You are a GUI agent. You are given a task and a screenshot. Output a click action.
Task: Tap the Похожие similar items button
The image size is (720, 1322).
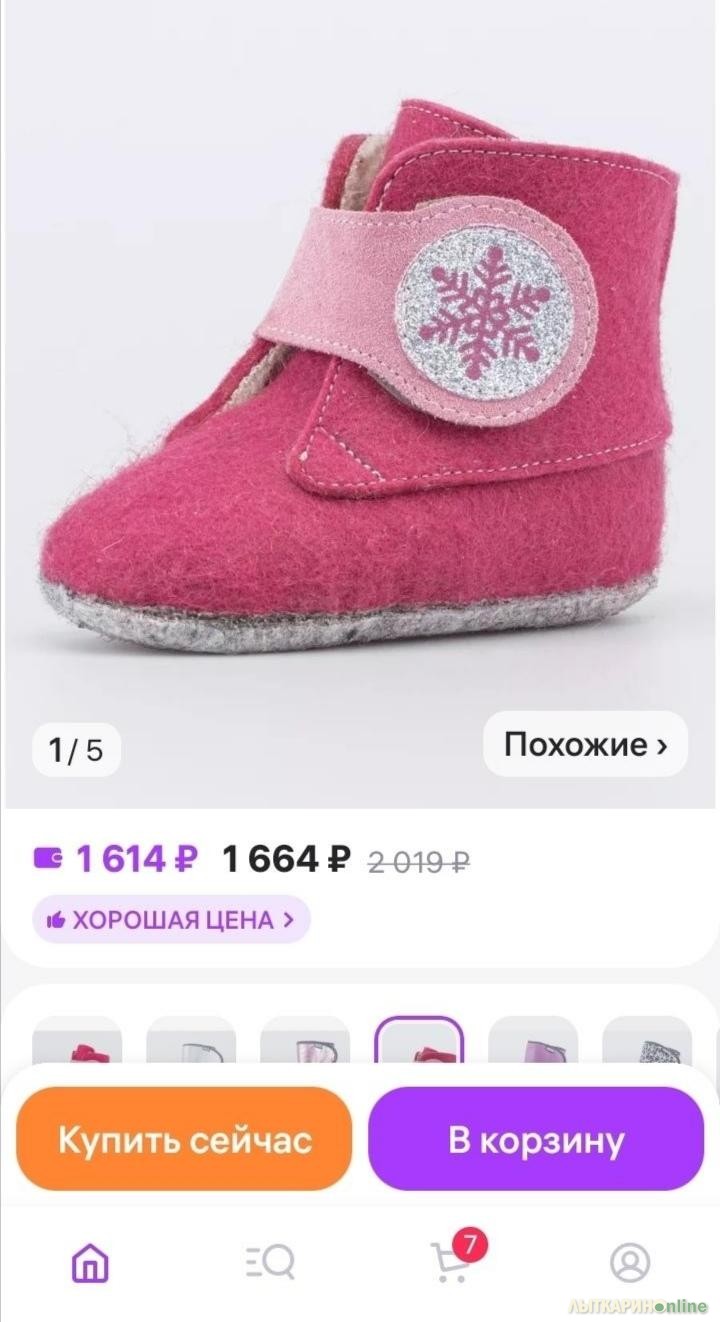click(x=585, y=744)
